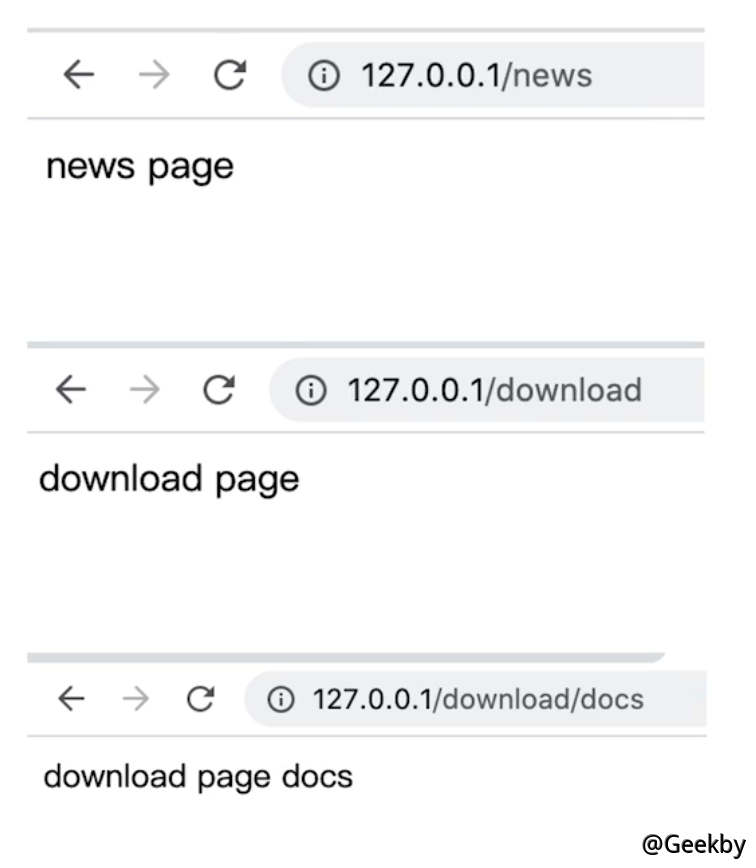Click the address bar showing 127.0.0.1/download/docs

(480, 699)
